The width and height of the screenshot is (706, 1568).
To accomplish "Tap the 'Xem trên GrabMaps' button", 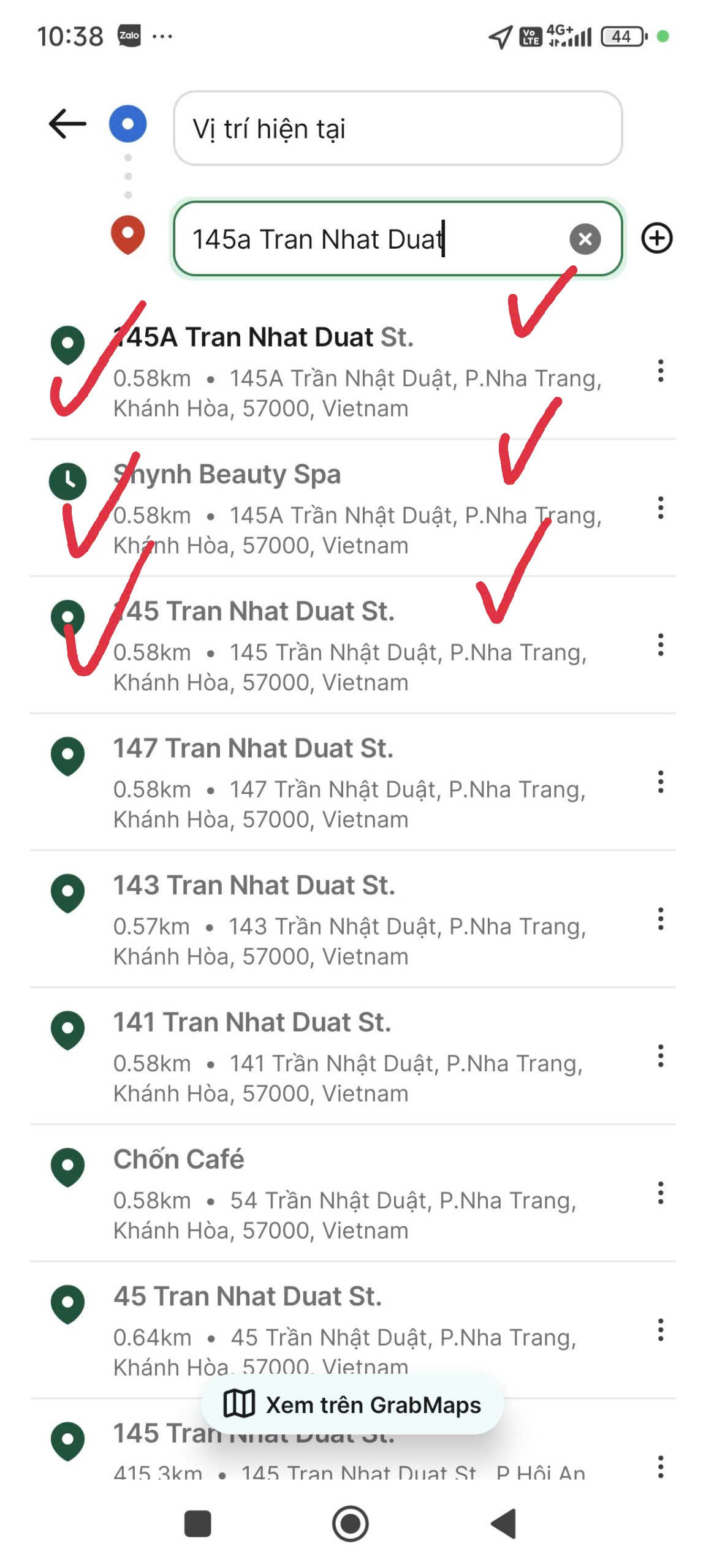I will [x=352, y=1404].
